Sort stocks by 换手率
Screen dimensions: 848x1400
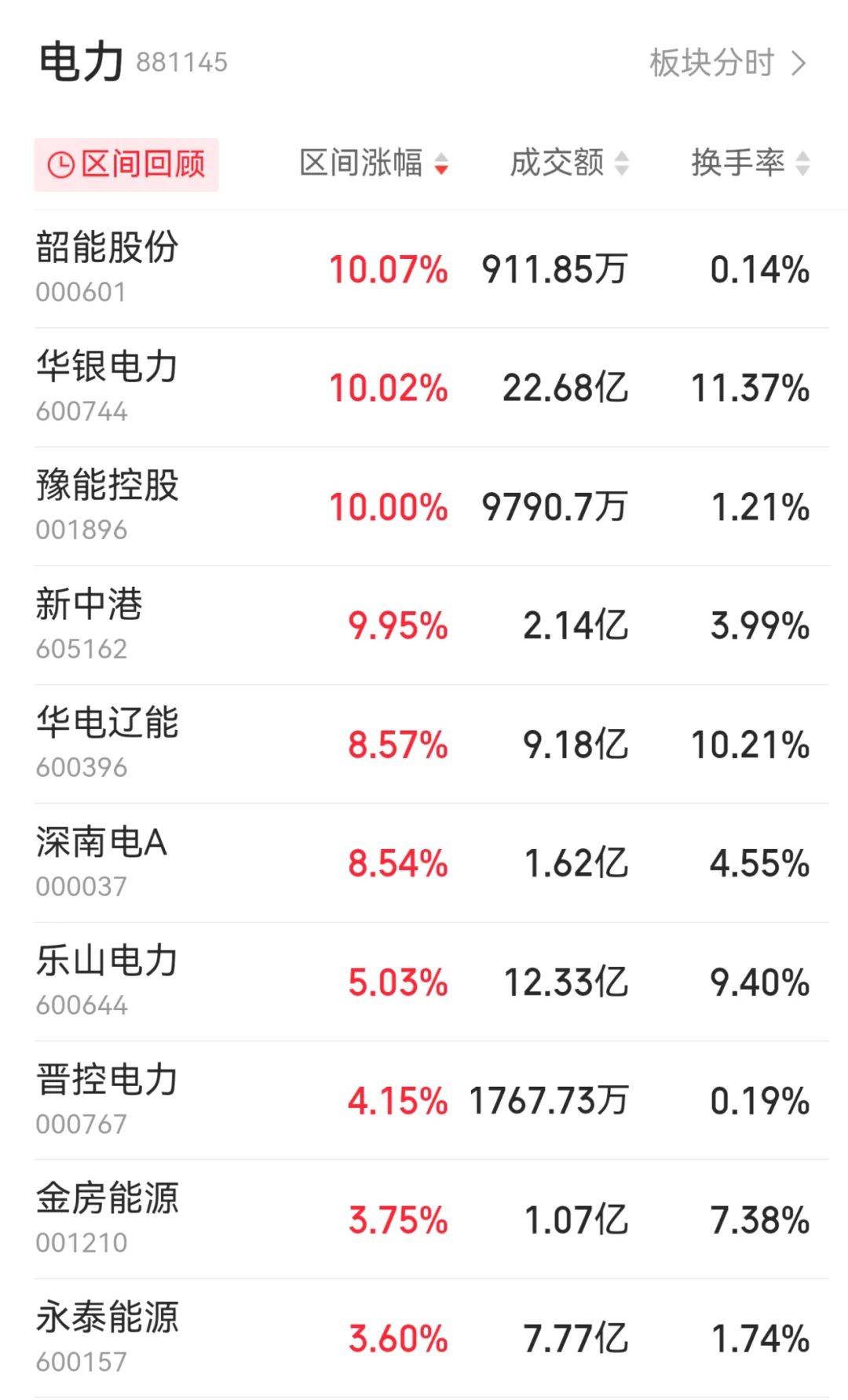coord(750,163)
